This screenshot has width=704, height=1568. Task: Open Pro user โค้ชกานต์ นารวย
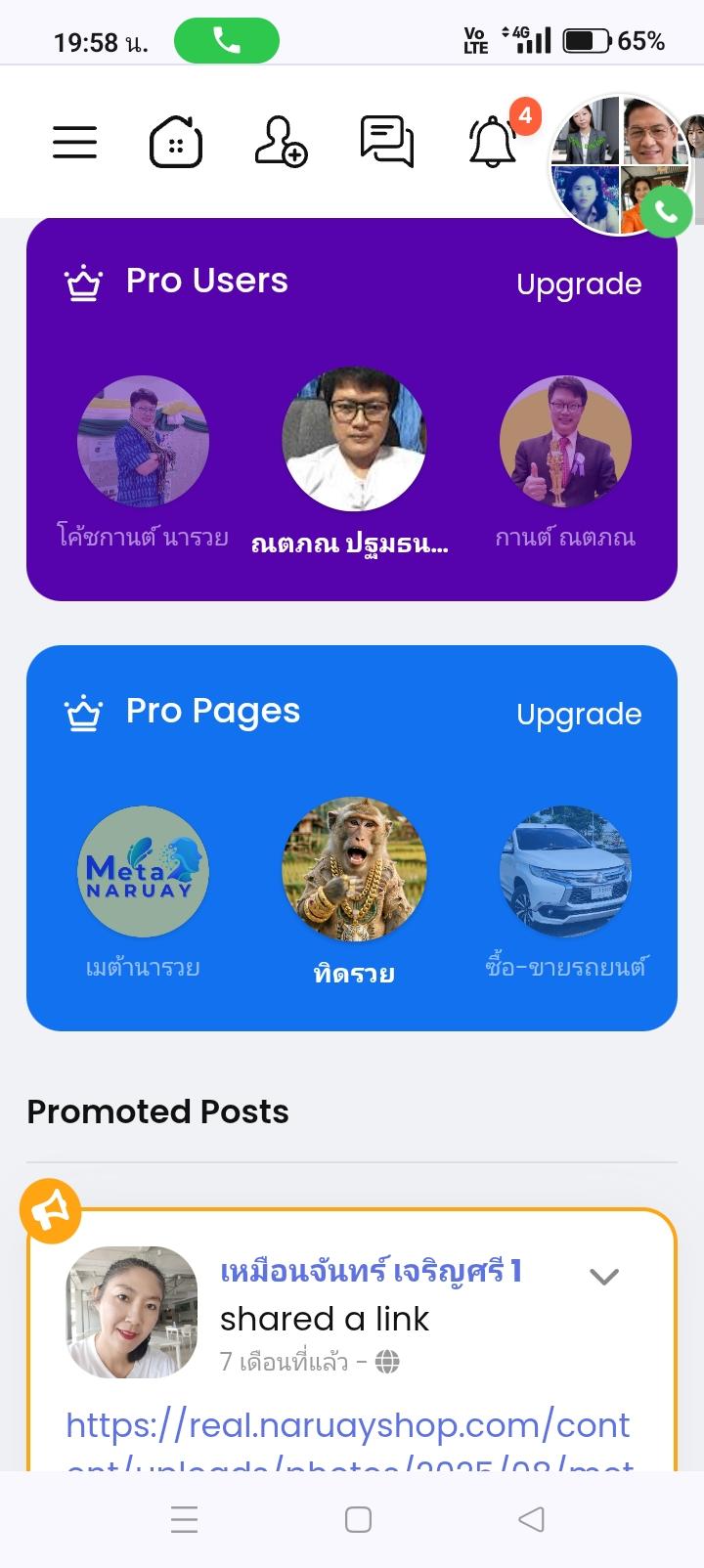point(143,442)
